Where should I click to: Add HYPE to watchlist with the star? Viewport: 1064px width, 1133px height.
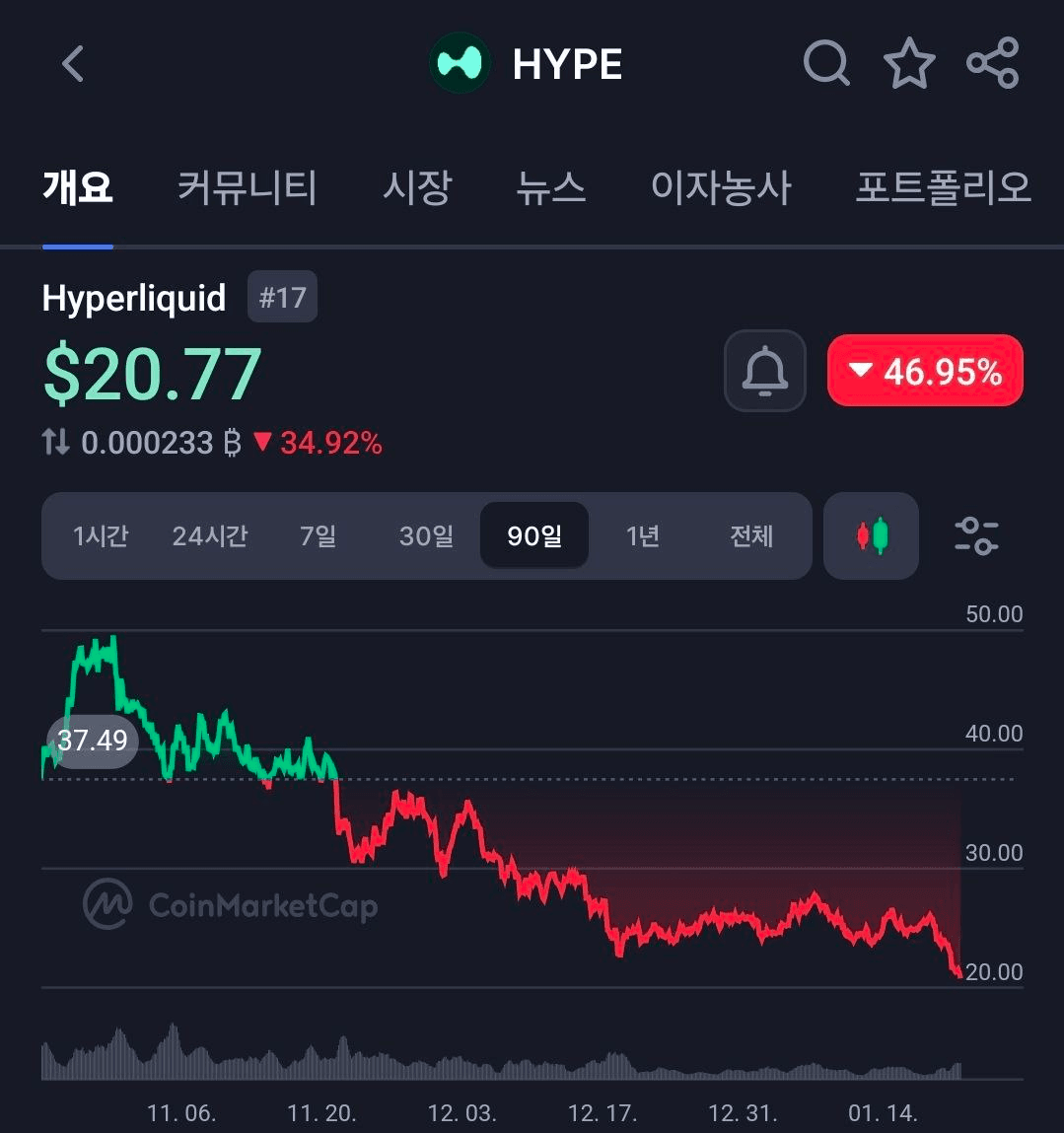tap(908, 64)
